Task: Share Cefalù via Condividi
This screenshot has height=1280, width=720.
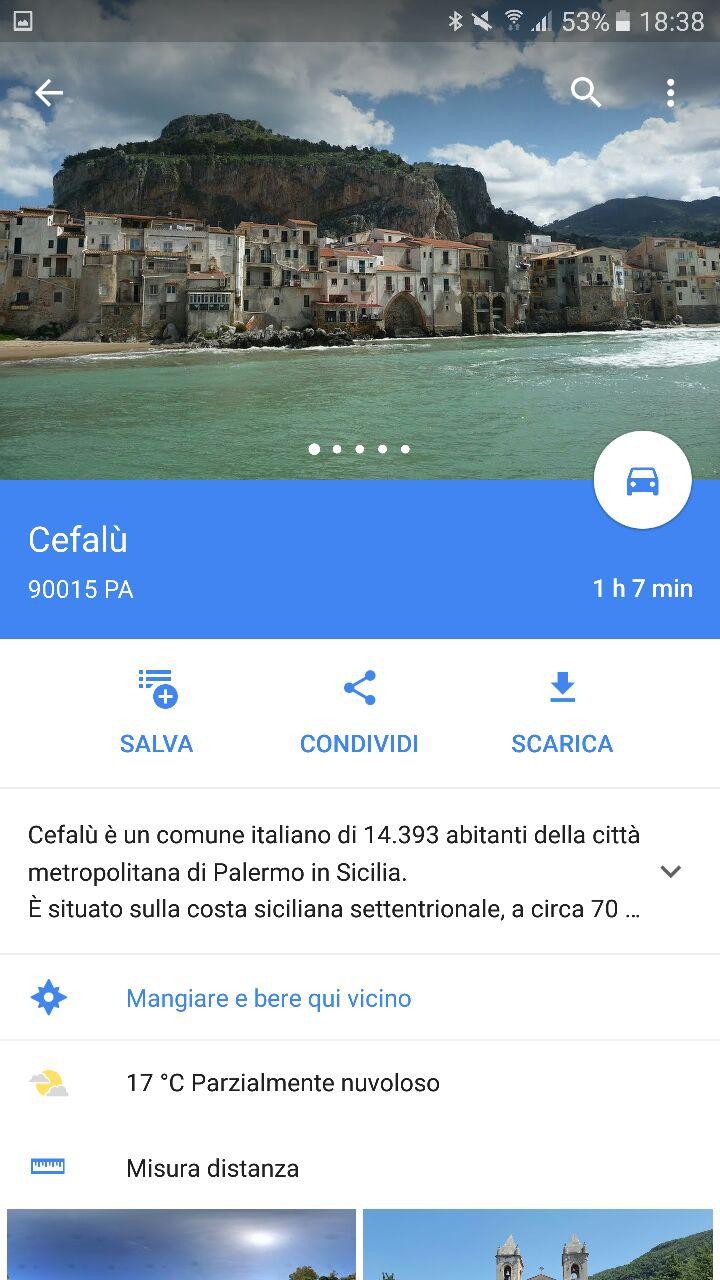Action: (359, 712)
